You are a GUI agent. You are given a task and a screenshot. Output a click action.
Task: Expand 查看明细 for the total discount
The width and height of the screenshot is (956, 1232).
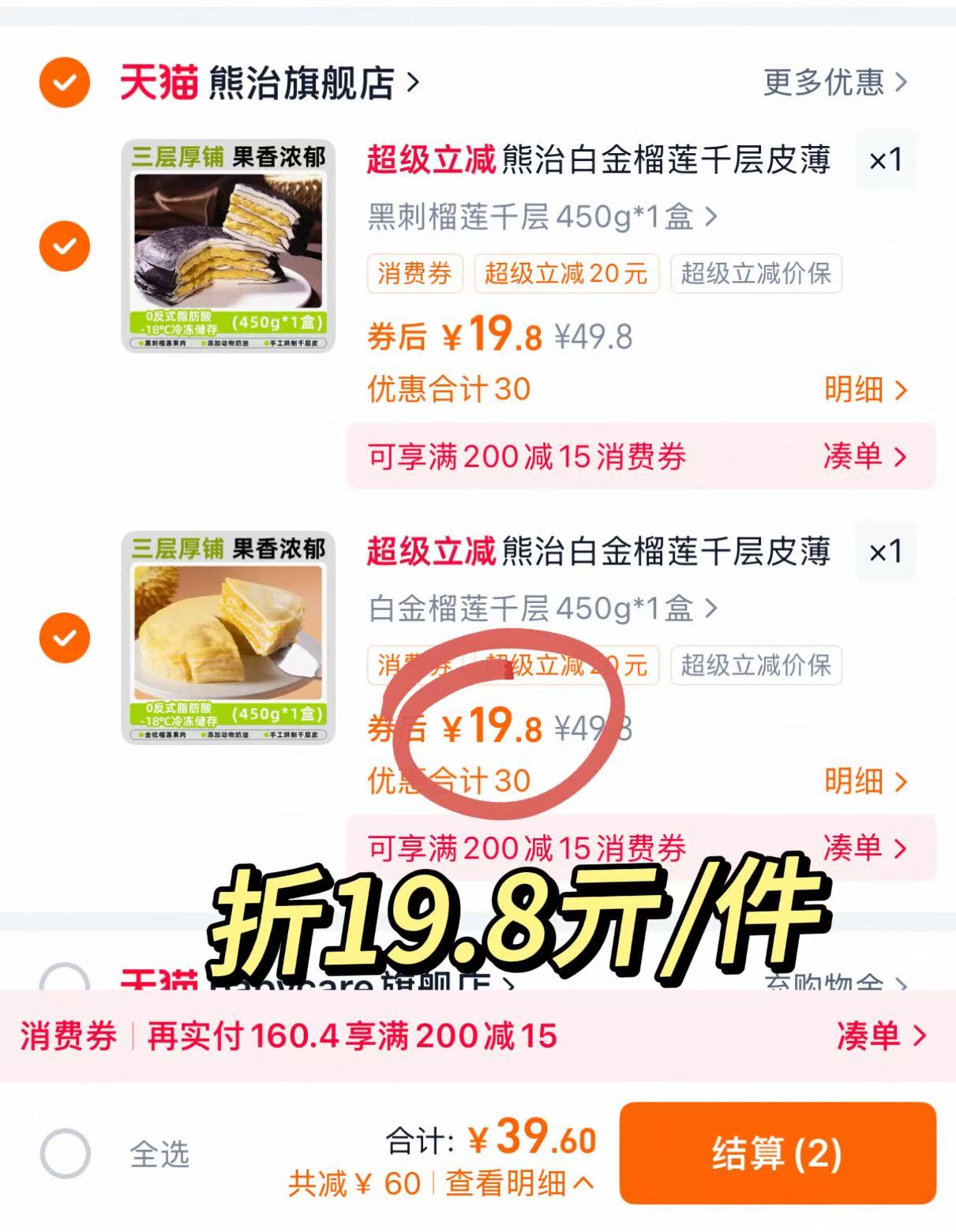pos(519,1184)
